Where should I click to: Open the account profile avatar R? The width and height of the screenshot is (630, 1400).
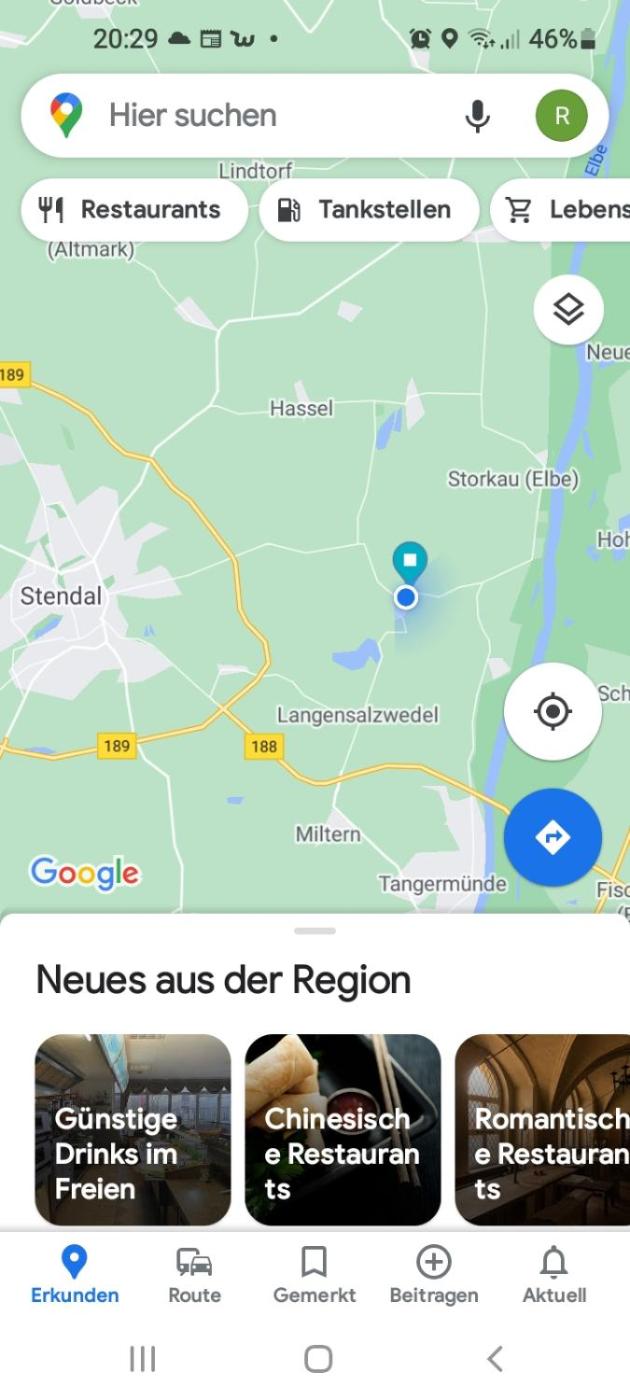pos(561,116)
